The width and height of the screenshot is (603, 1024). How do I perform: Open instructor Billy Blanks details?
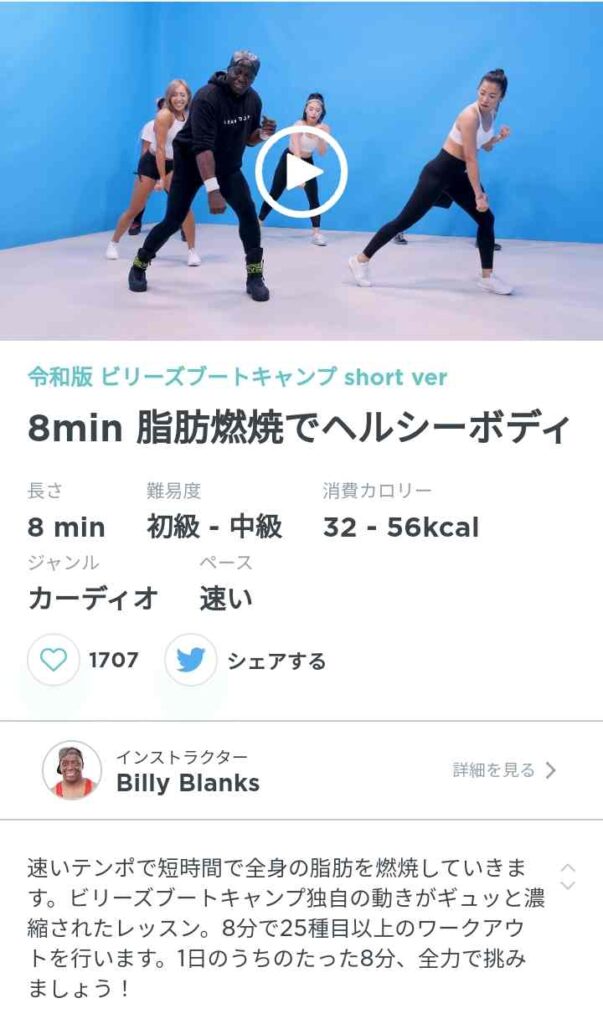(505, 770)
